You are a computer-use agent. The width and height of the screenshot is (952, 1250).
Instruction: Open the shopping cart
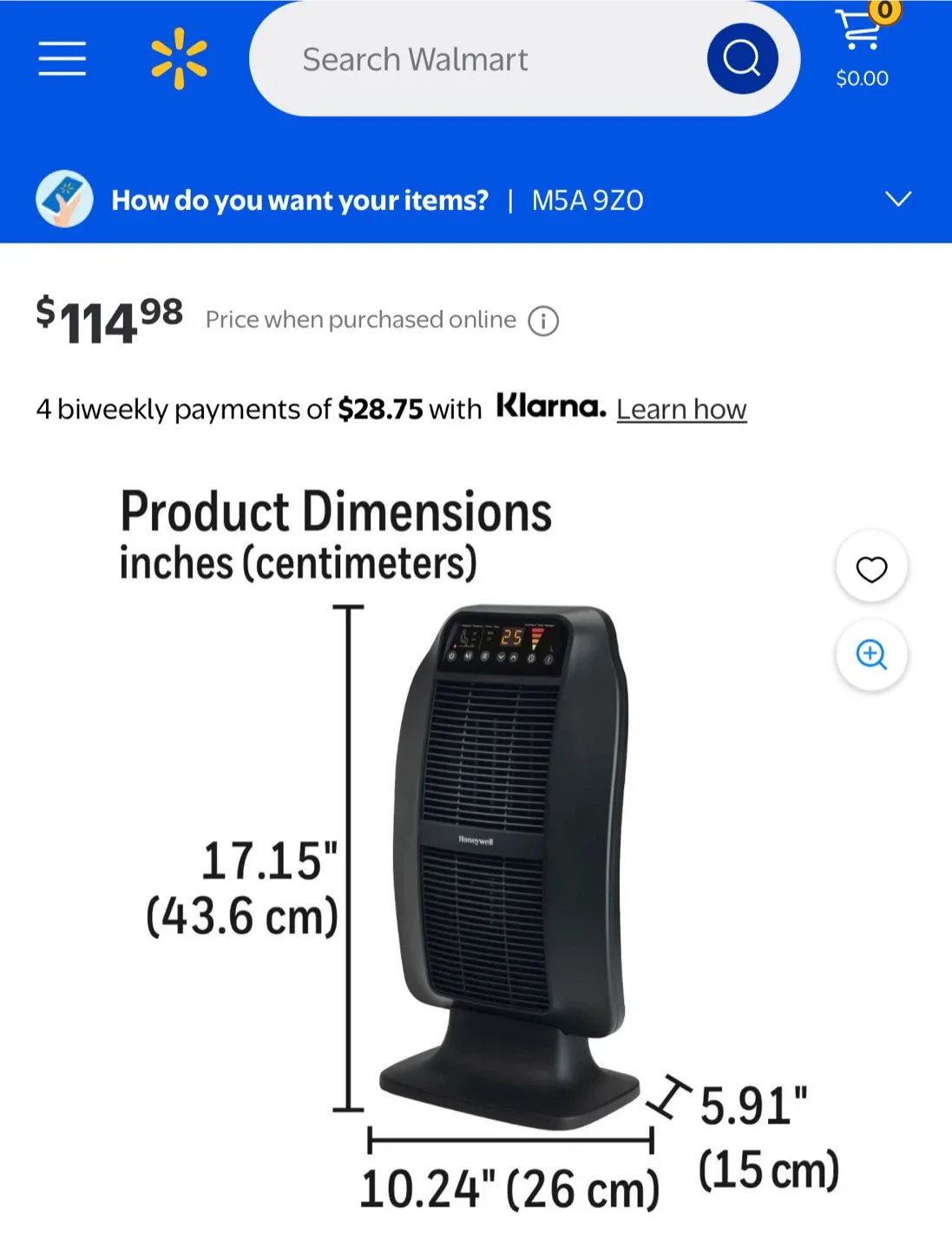[x=858, y=35]
